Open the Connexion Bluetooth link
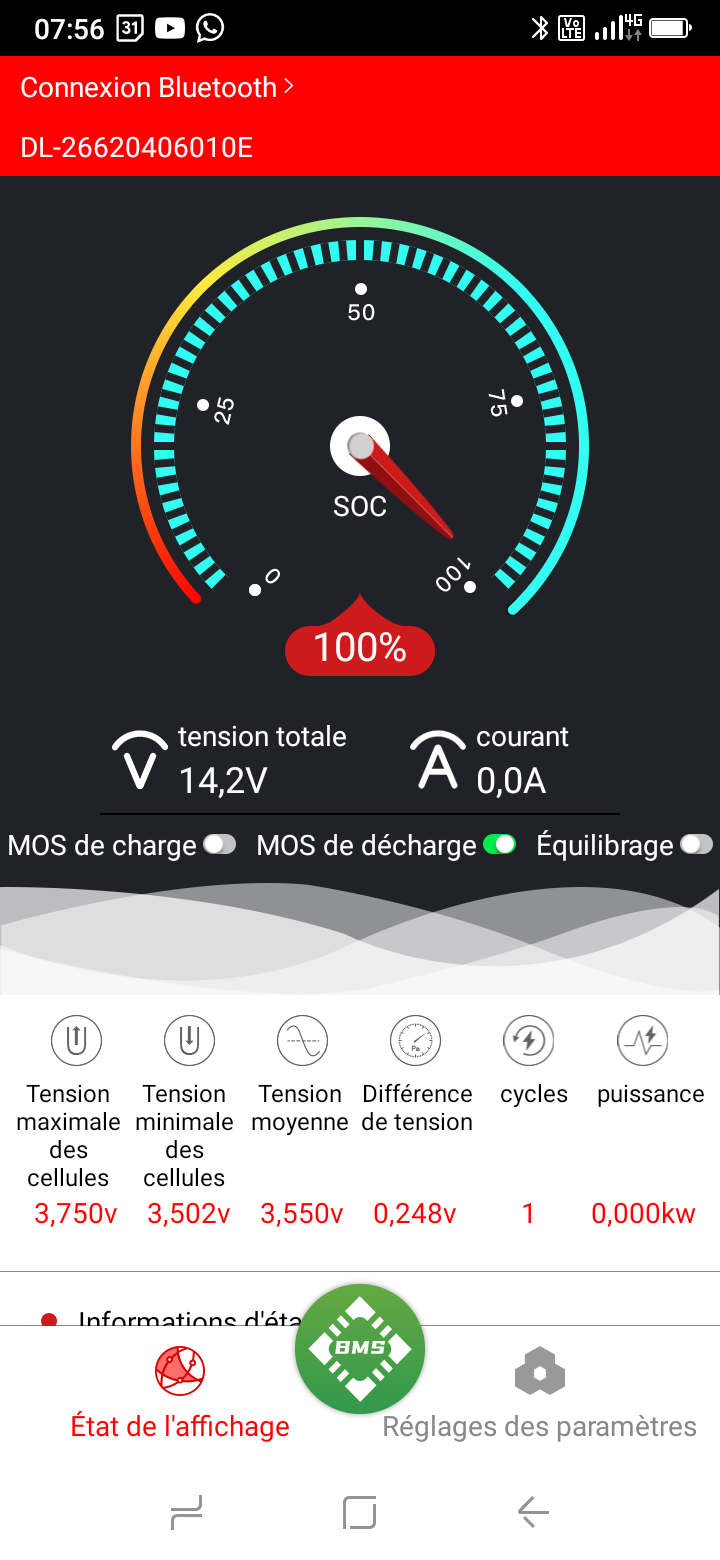The image size is (720, 1560). point(157,88)
